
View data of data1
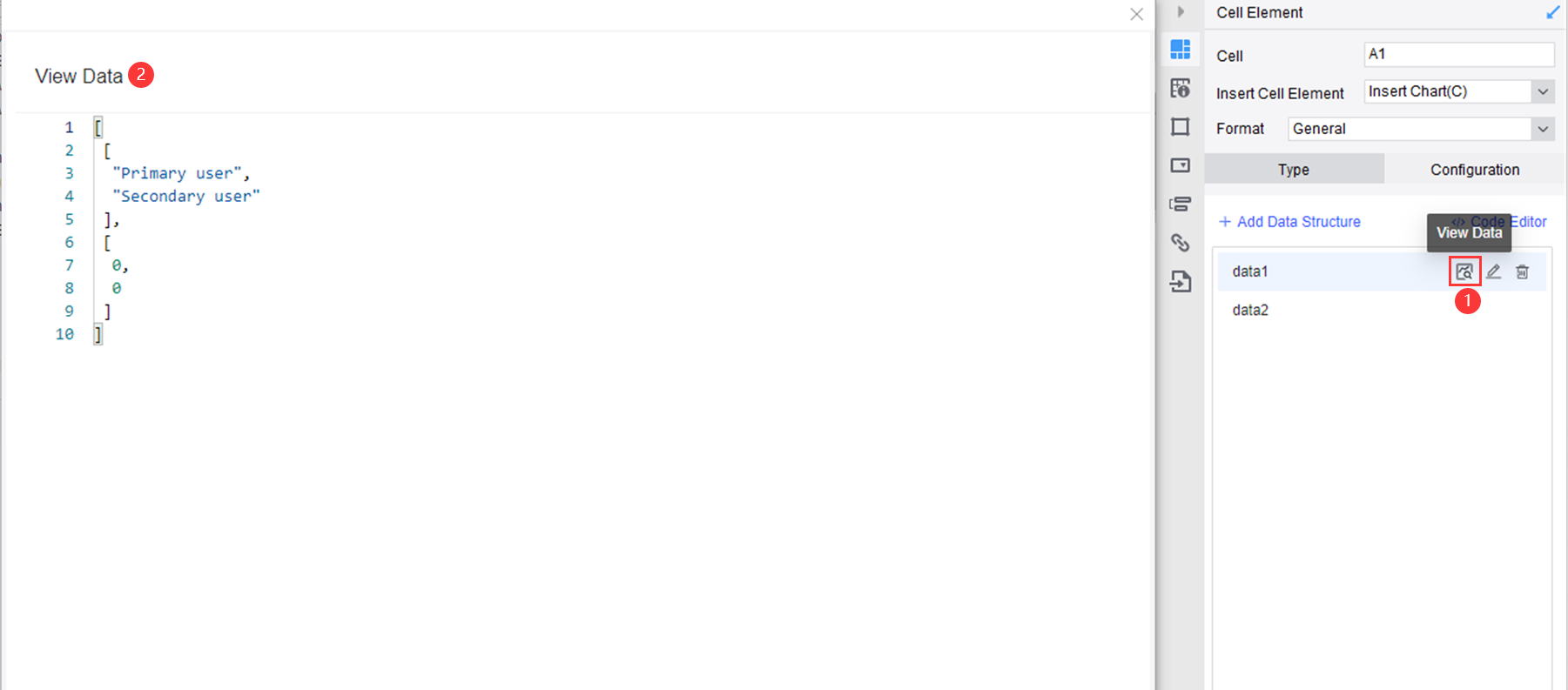pyautogui.click(x=1464, y=271)
